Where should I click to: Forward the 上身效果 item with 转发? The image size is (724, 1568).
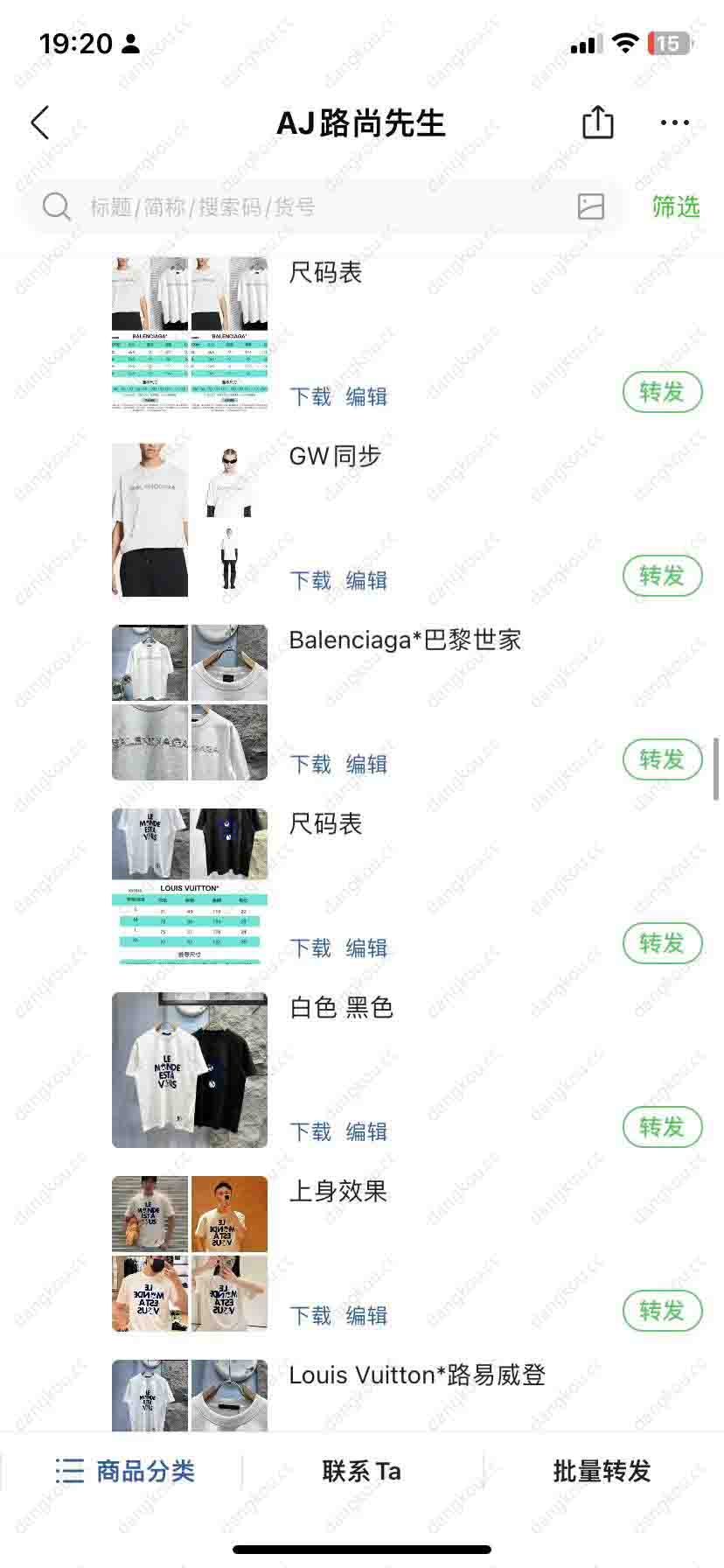coord(662,1311)
